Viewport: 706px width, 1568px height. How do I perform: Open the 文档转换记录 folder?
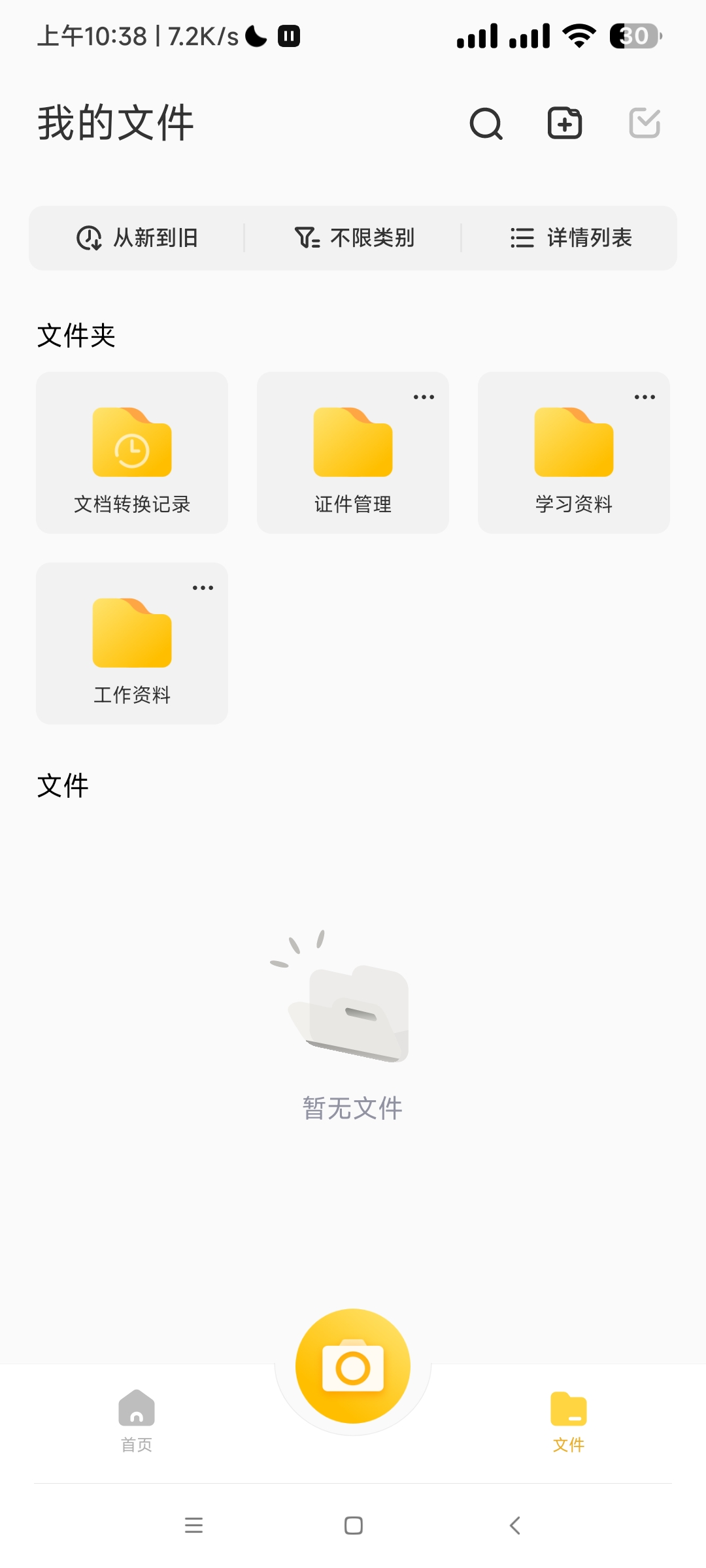132,453
